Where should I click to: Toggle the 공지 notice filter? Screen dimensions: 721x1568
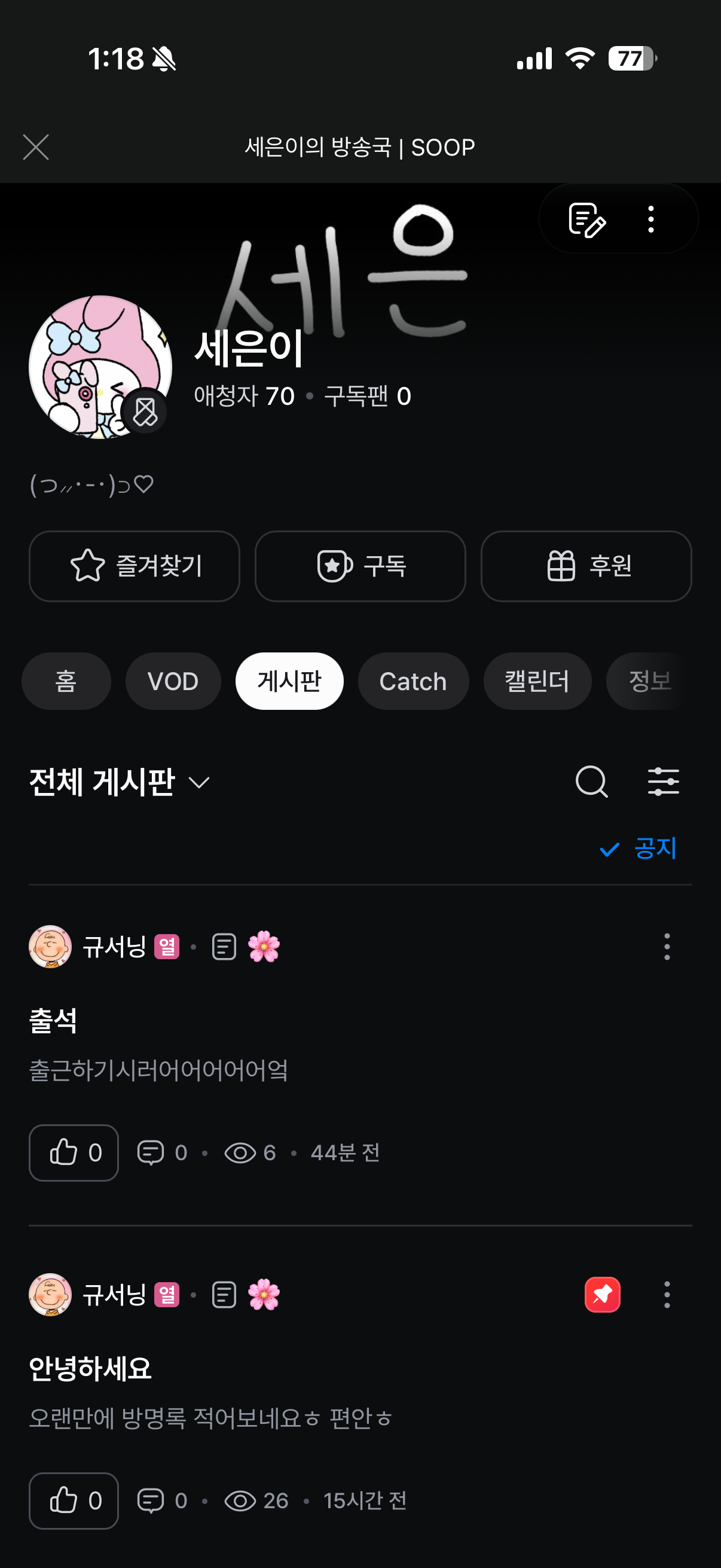[x=639, y=849]
